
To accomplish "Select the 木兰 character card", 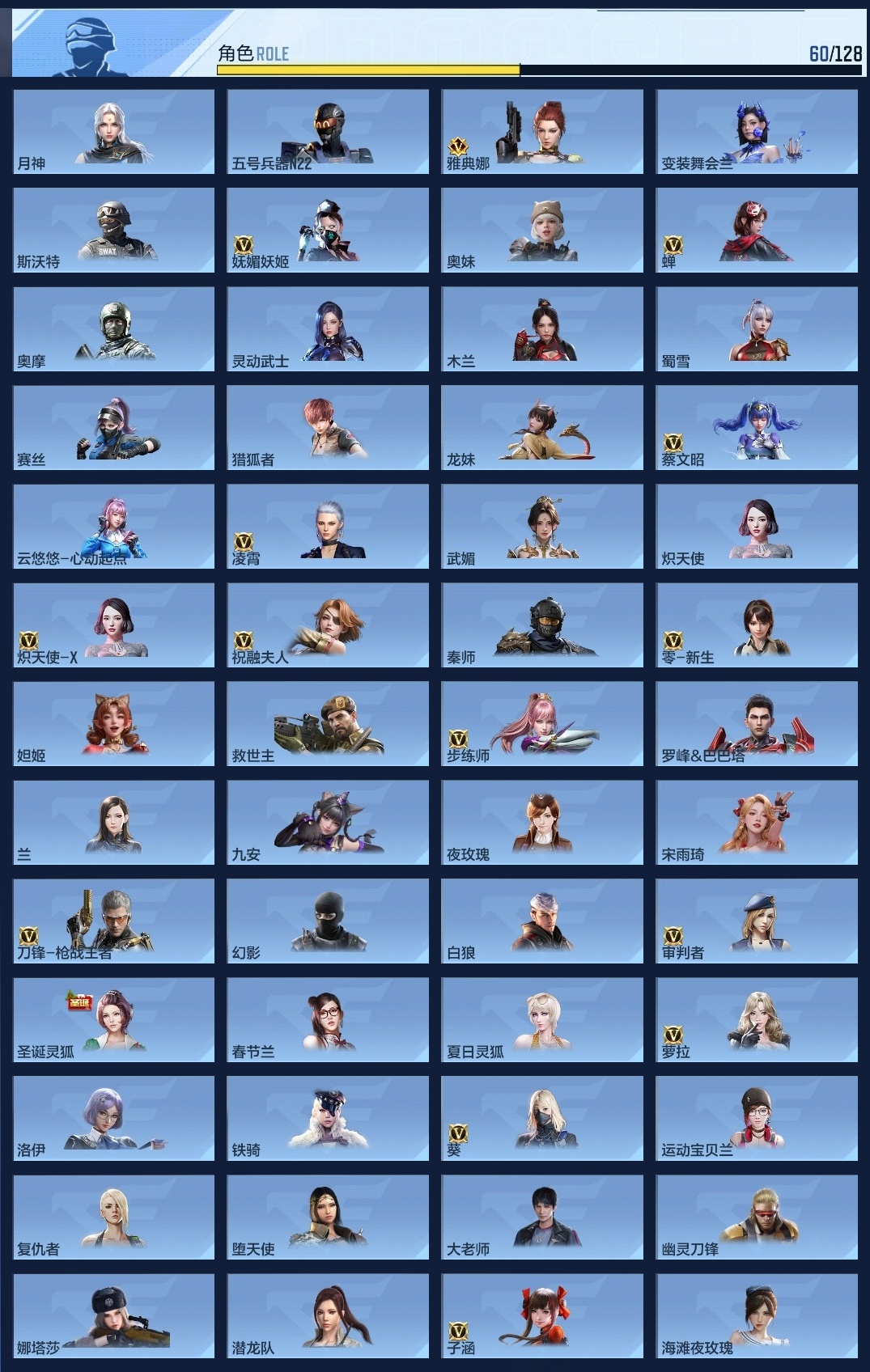I will click(542, 329).
